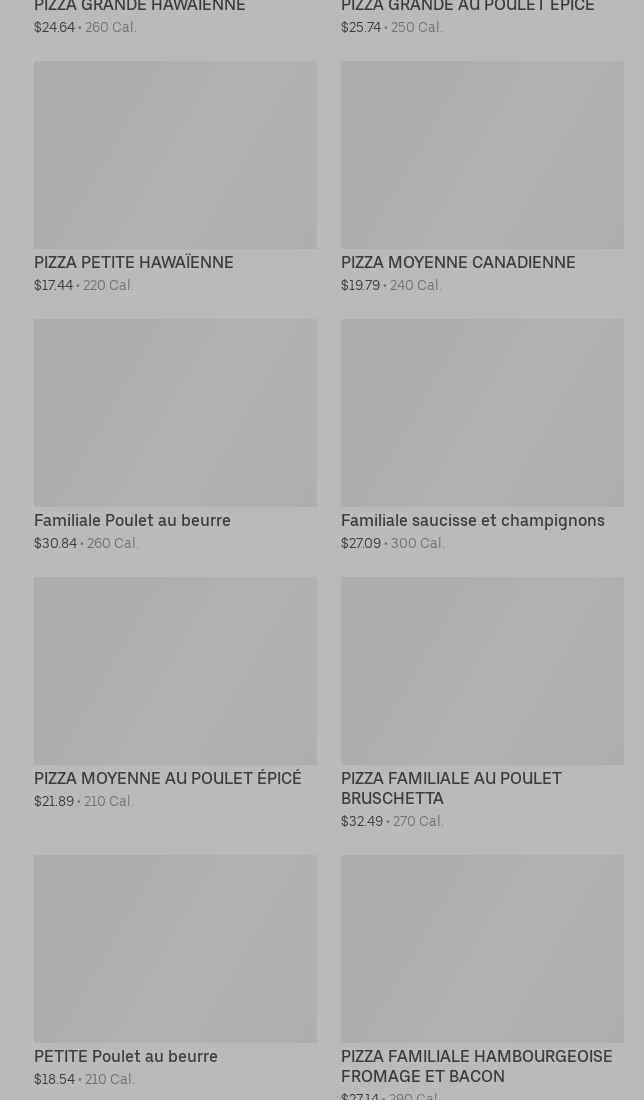Screen dimensions: 644x1100
Task: Open the Petite Poulet au beurre item
Action: coord(175,949)
